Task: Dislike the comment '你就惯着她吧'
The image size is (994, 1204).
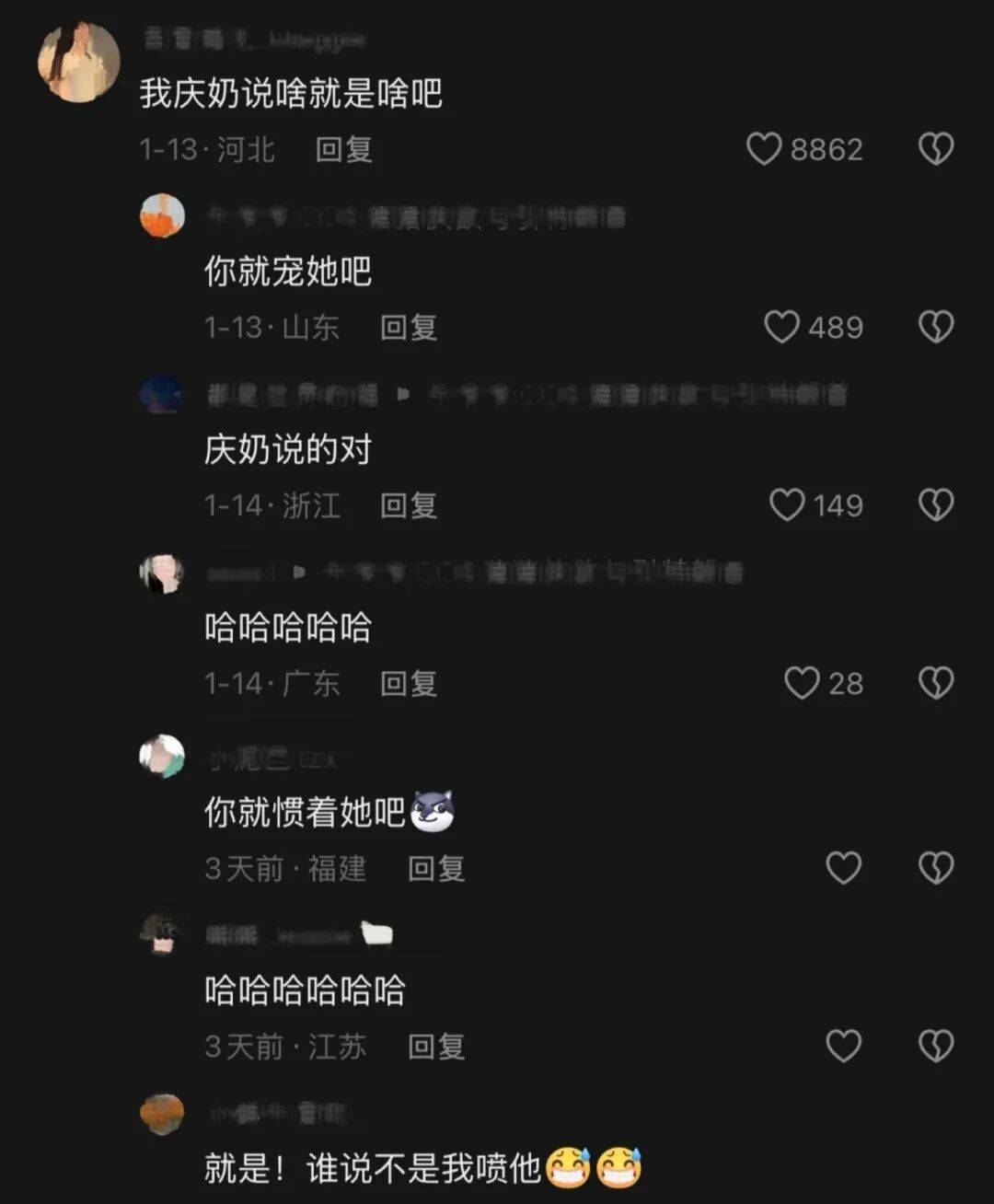Action: point(936,867)
